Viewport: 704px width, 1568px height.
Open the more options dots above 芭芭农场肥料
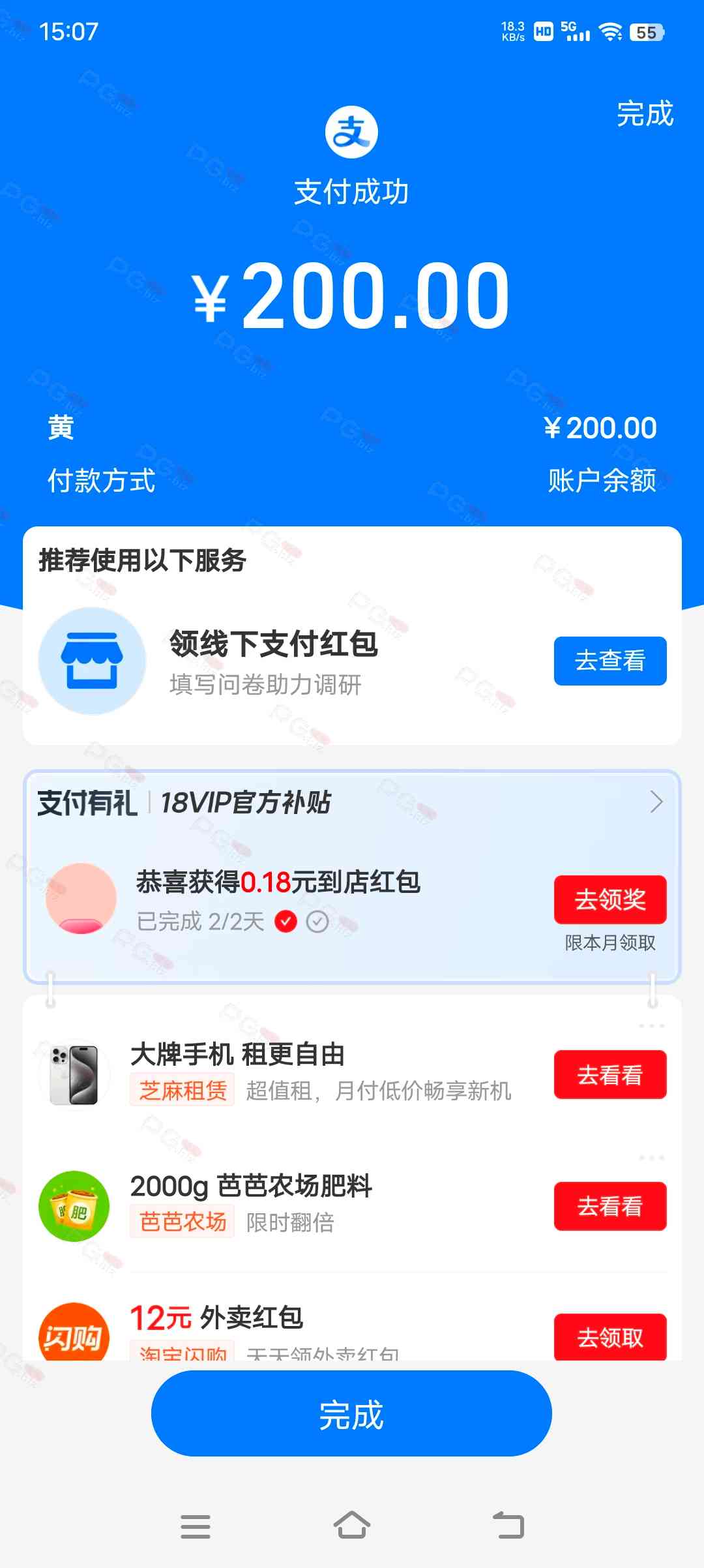coord(651,1158)
